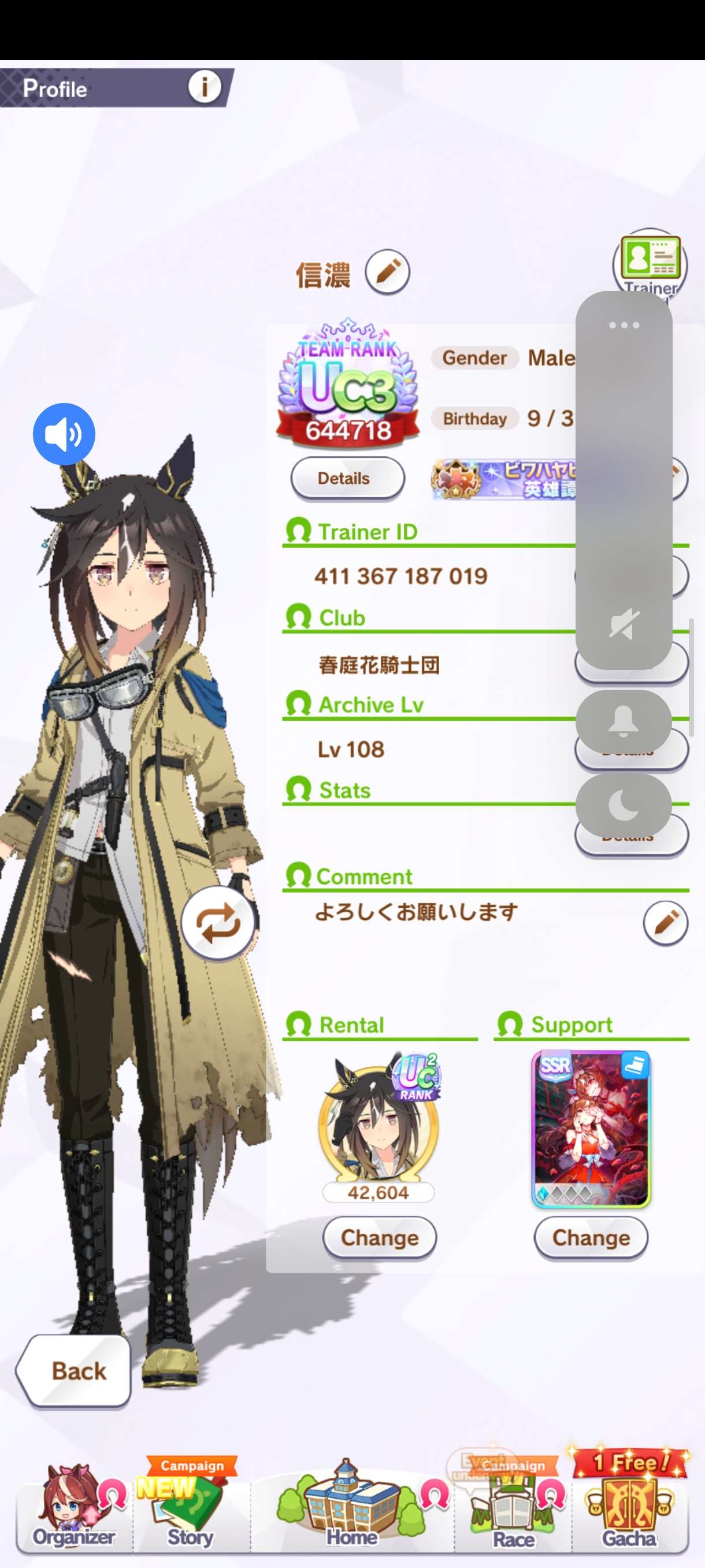Switch the displayed character model
This screenshot has width=705, height=1568.
[x=218, y=923]
